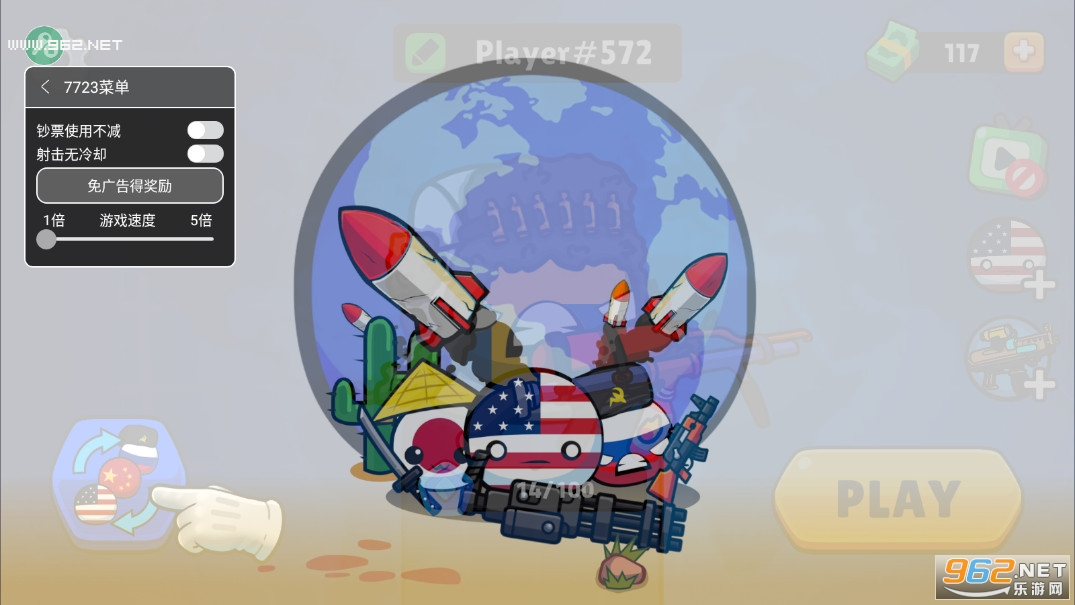Edit the player name with the pencil icon
This screenshot has width=1075, height=605.
425,52
